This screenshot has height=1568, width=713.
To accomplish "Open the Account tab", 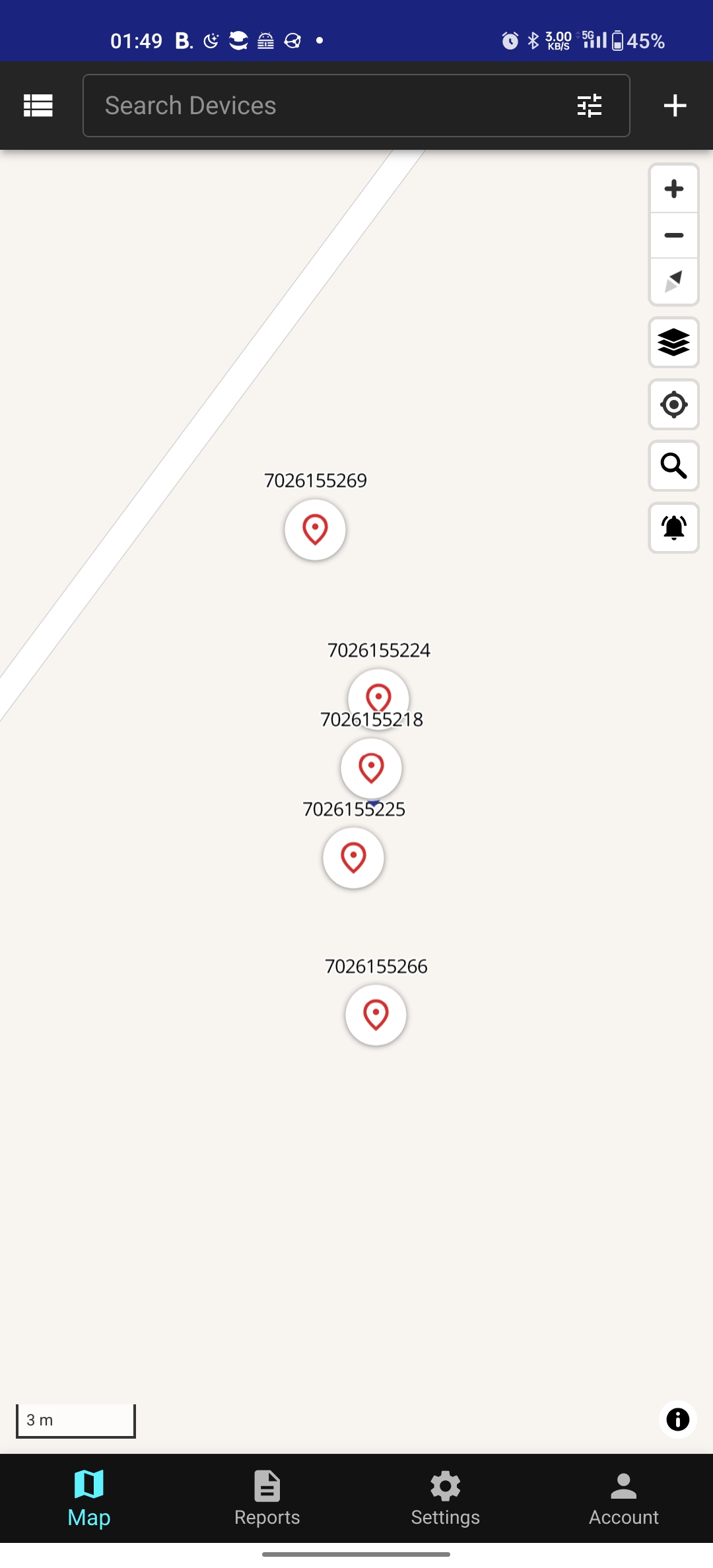I will point(624,1498).
